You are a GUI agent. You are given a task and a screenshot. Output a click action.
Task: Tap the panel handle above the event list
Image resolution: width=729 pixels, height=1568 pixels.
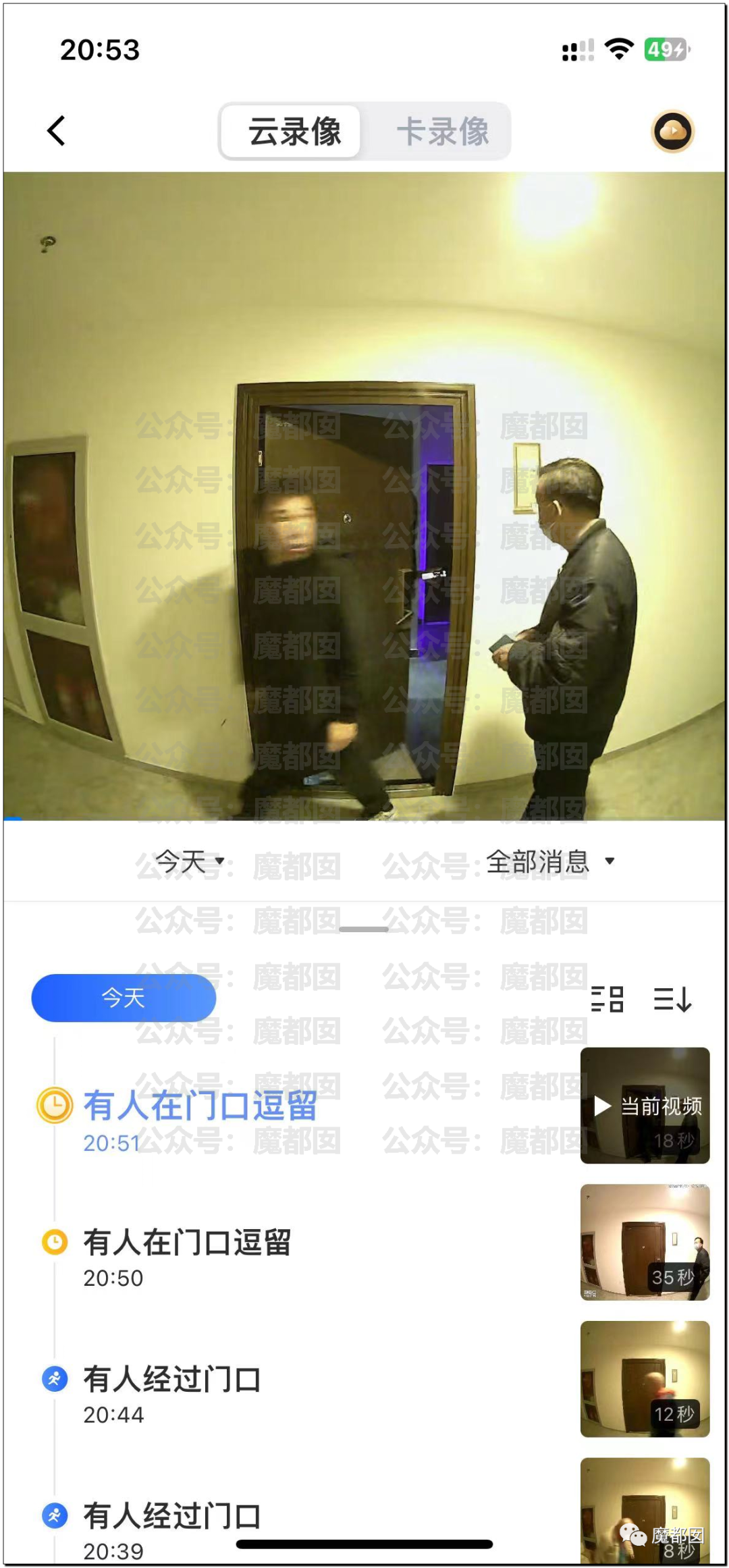click(364, 929)
